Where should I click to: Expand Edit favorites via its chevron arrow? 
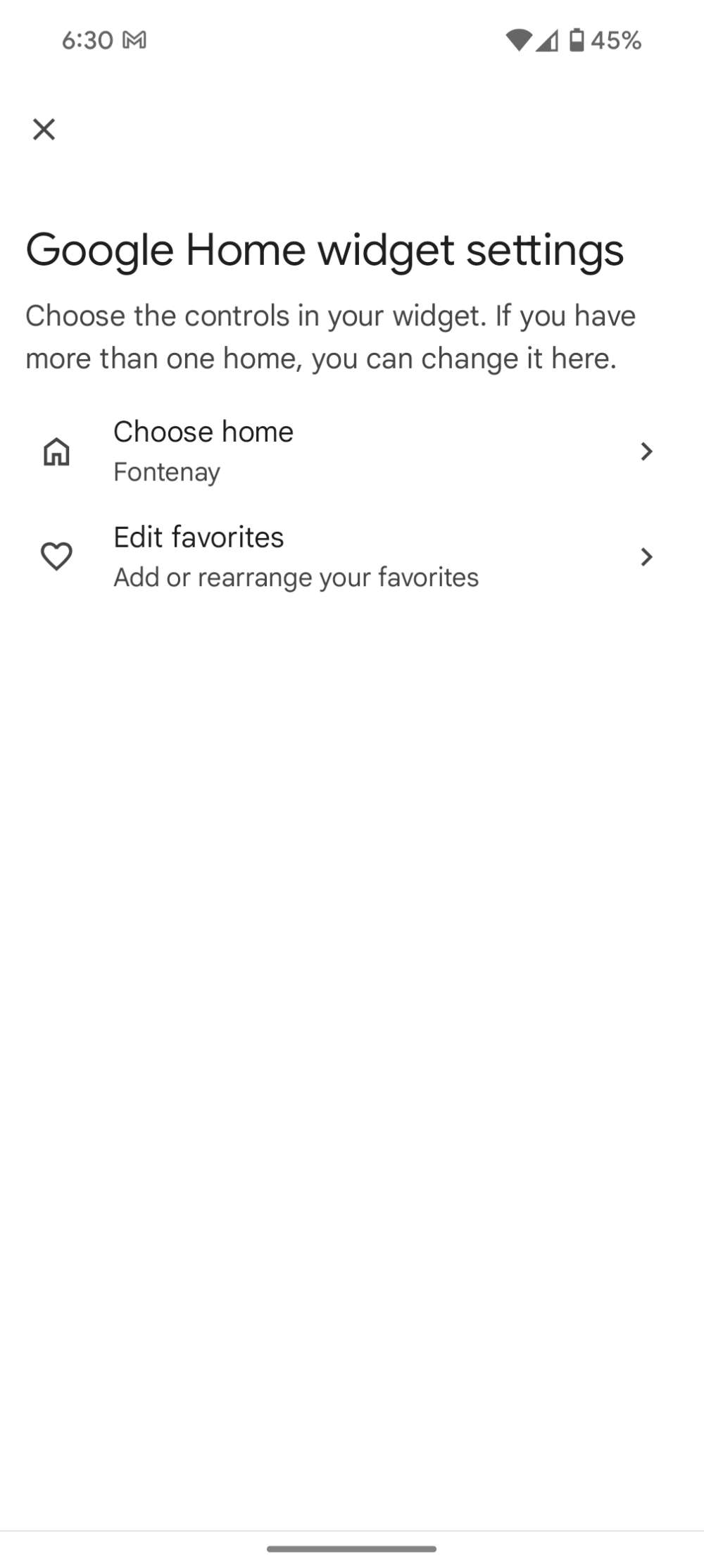[x=647, y=557]
